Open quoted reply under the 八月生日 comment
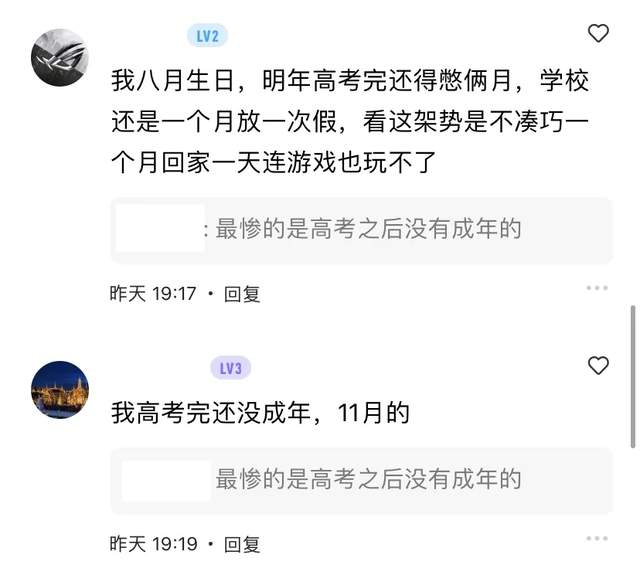640x582 pixels. pos(360,230)
